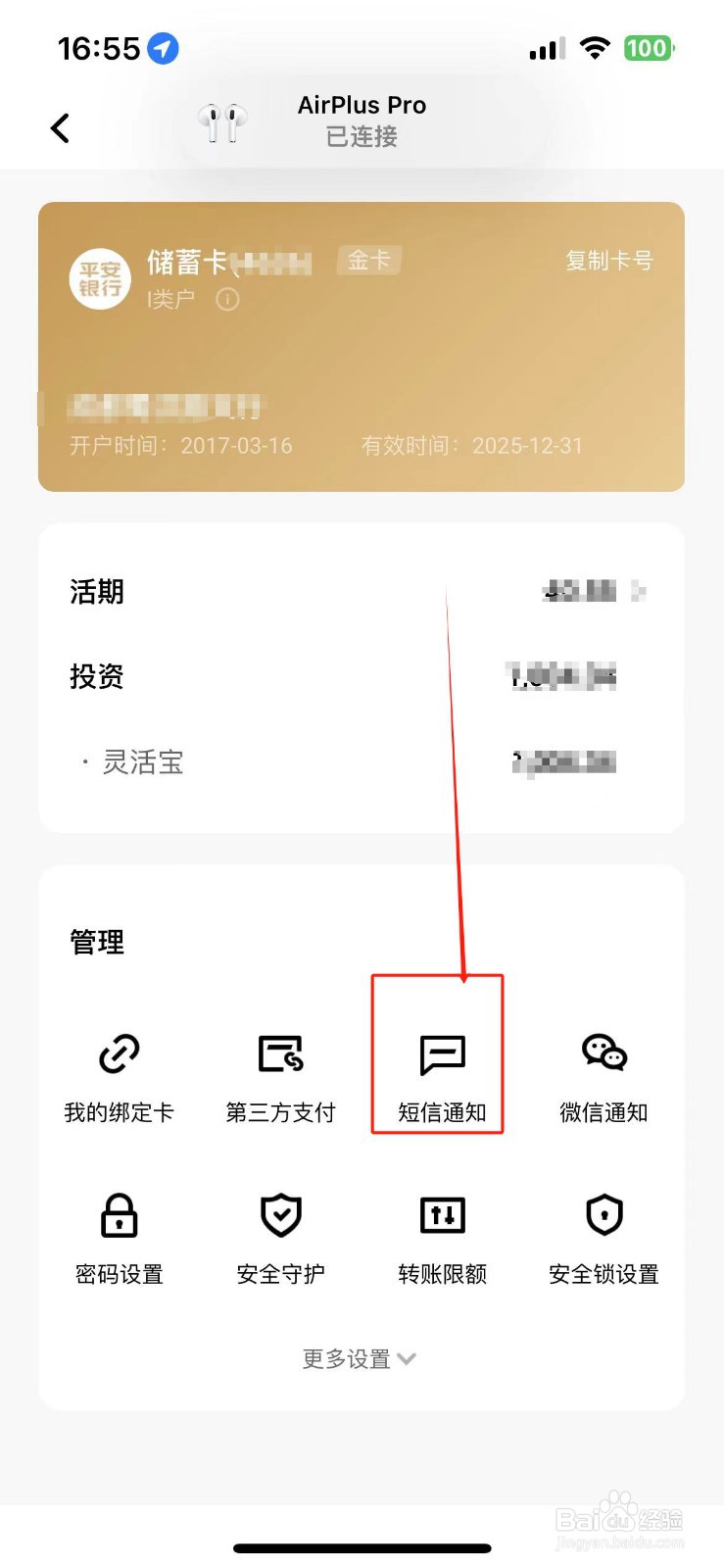Open the 灵活宝 entry
The height and width of the screenshot is (1568, 724).
point(143,762)
